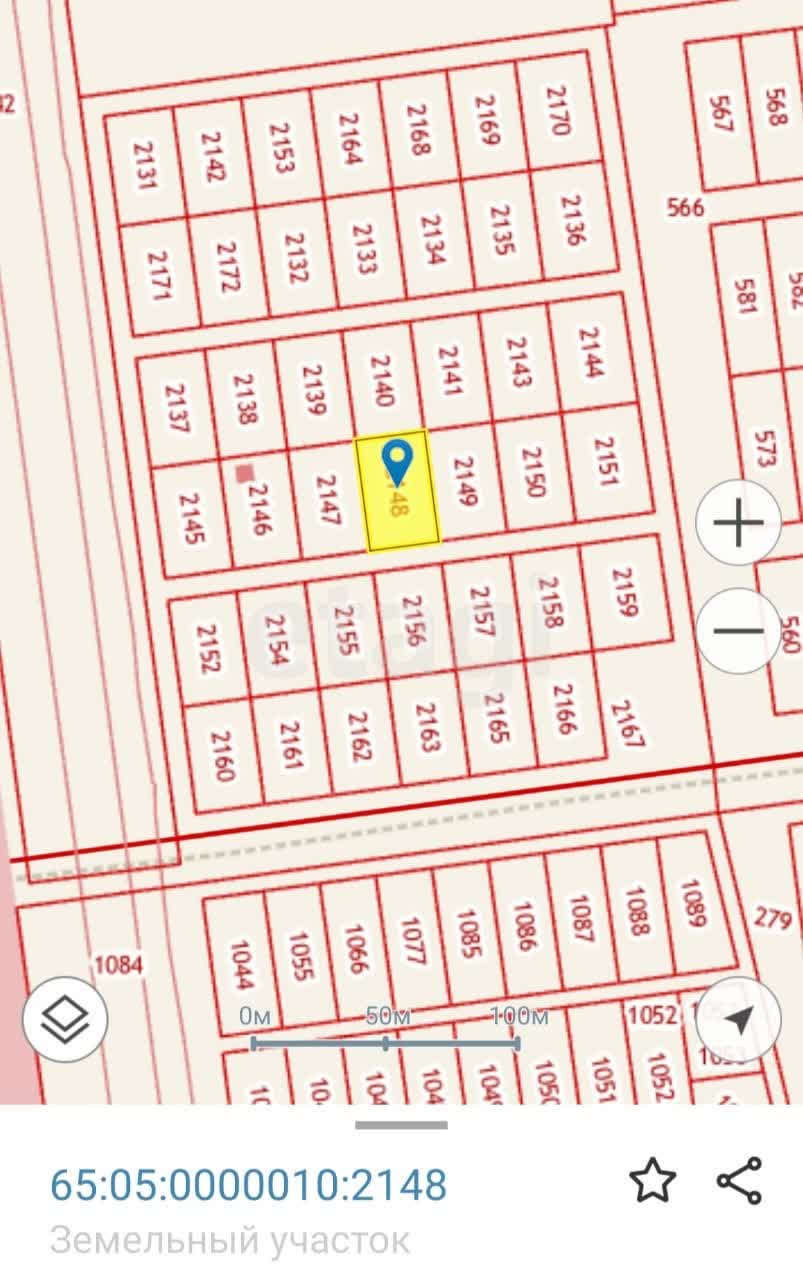Expand the bottom sheet handle
The image size is (803, 1280).
tap(401, 1124)
